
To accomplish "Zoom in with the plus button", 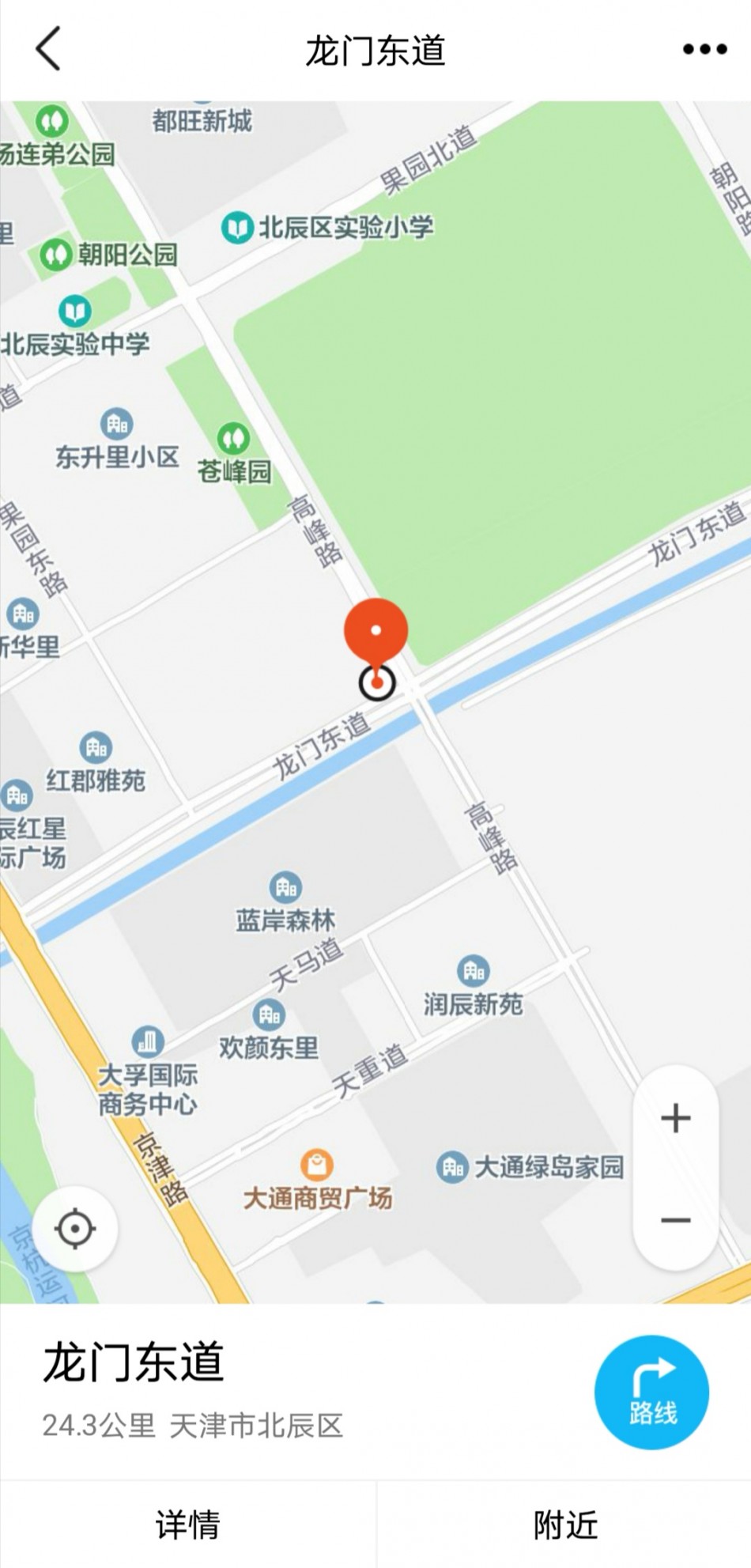I will click(676, 1118).
